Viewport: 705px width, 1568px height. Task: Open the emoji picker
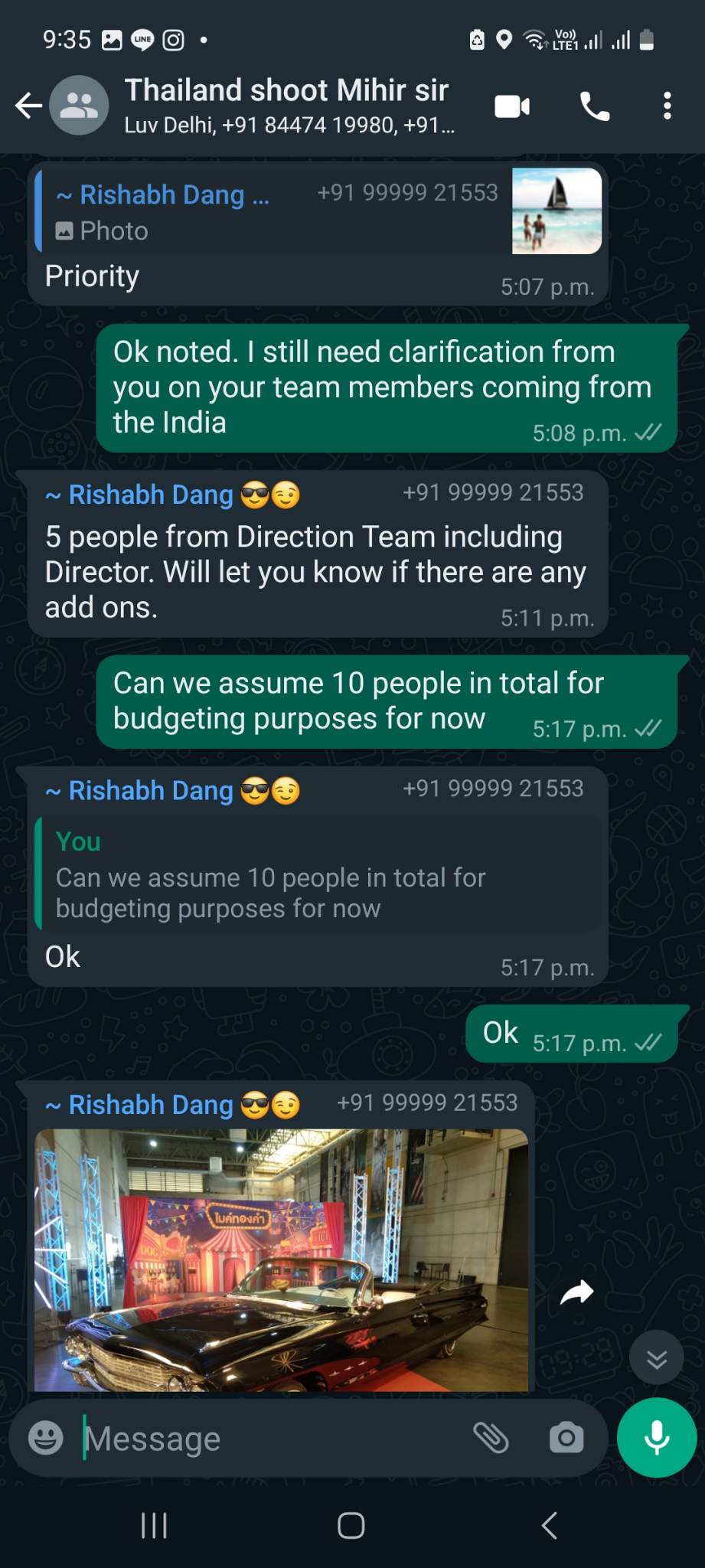(46, 1438)
